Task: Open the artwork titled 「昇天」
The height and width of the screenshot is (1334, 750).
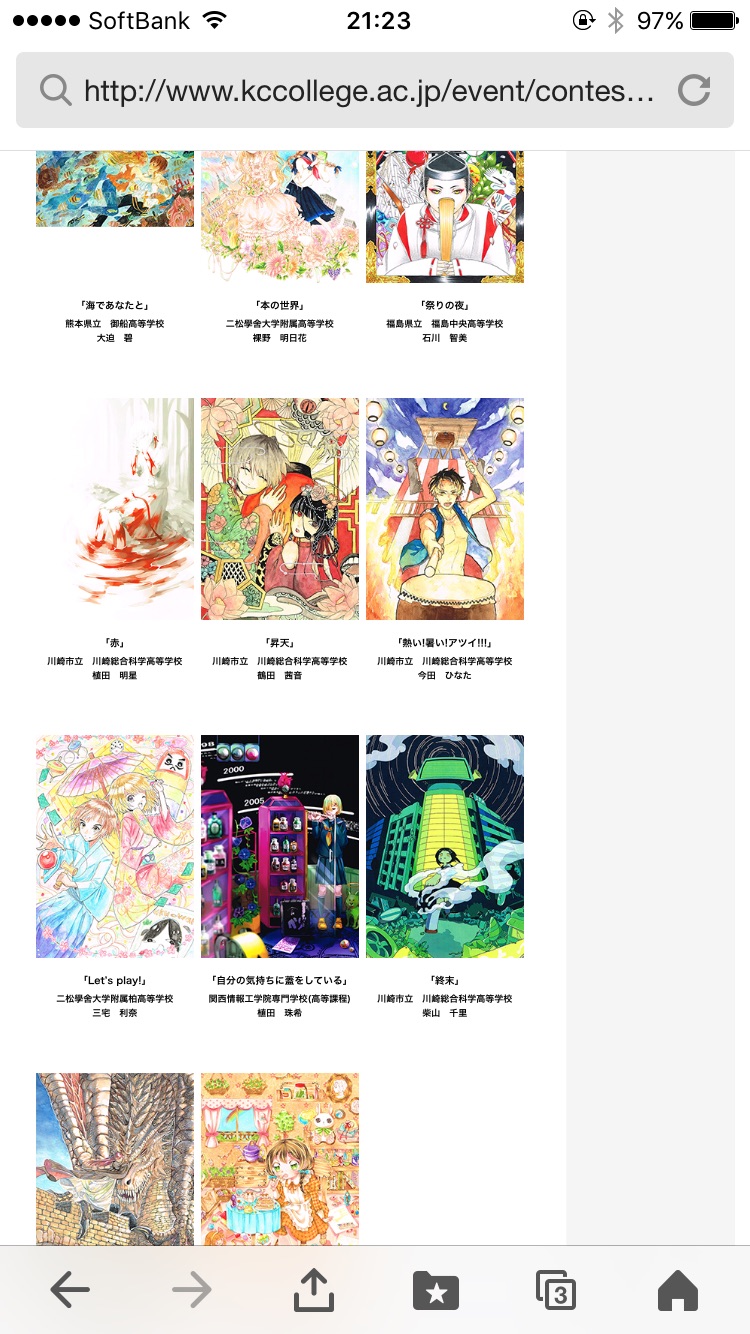Action: (x=280, y=508)
